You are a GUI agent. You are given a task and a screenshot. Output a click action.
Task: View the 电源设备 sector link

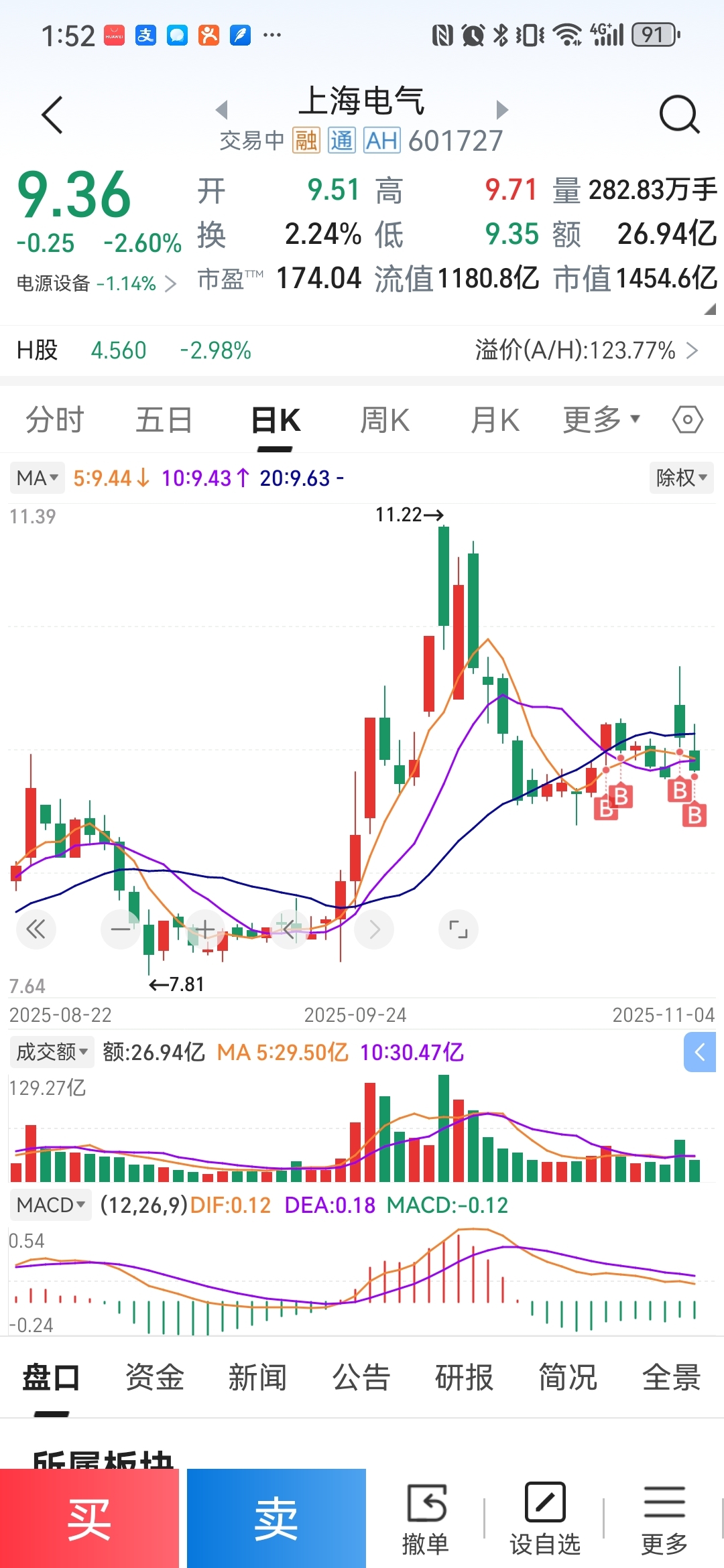click(96, 283)
